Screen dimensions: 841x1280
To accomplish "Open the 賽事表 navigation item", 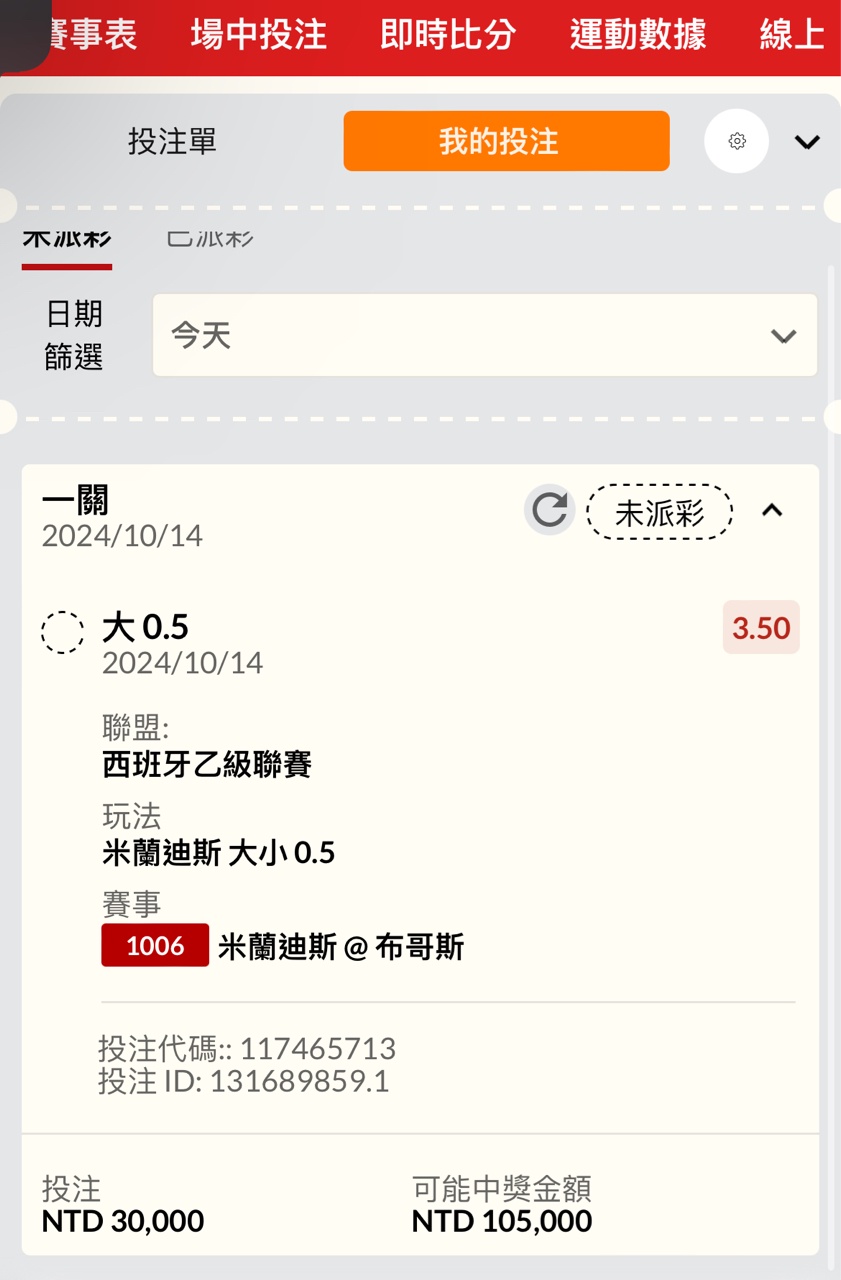I will tap(92, 35).
